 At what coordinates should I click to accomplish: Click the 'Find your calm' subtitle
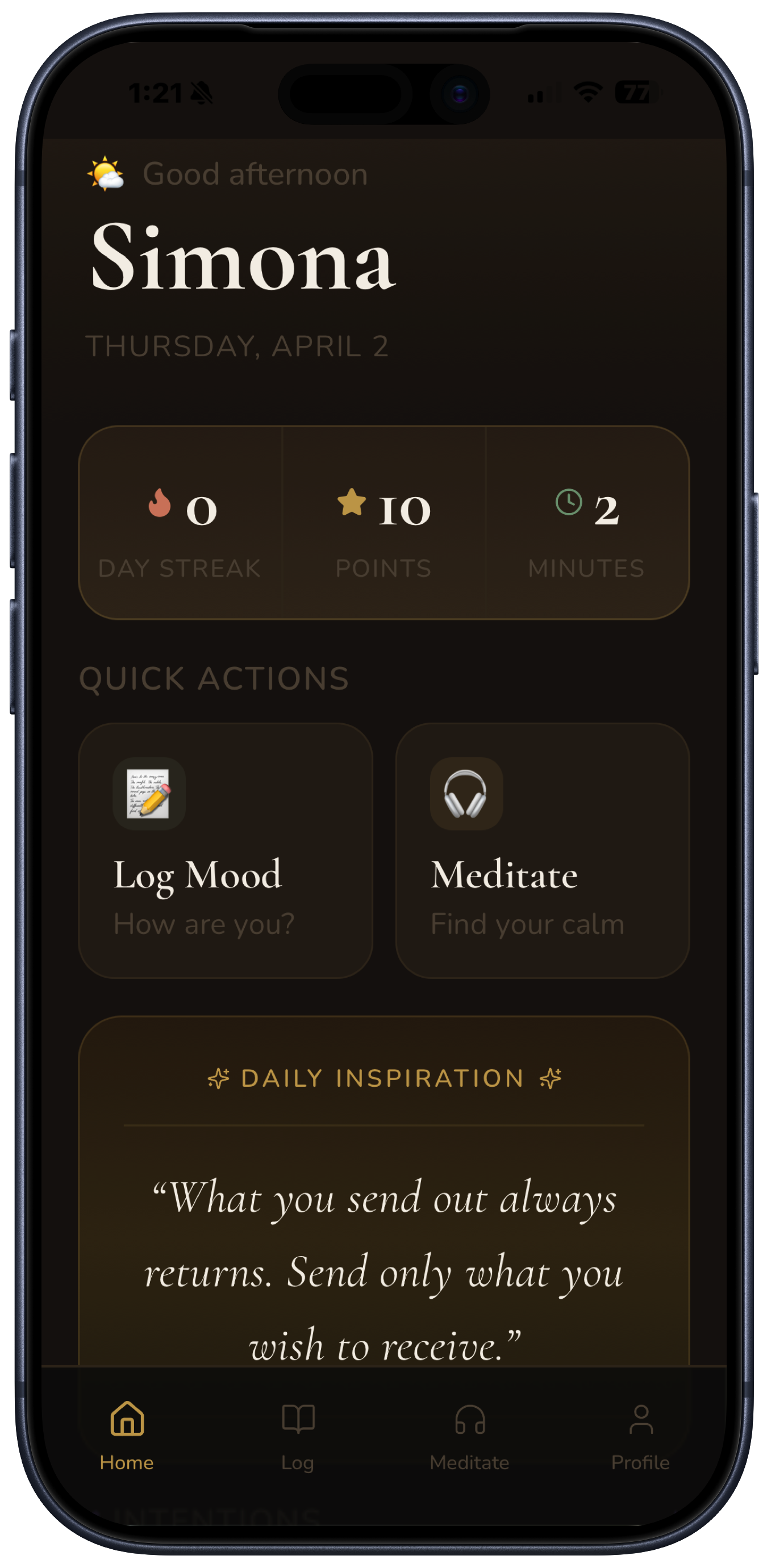[528, 924]
